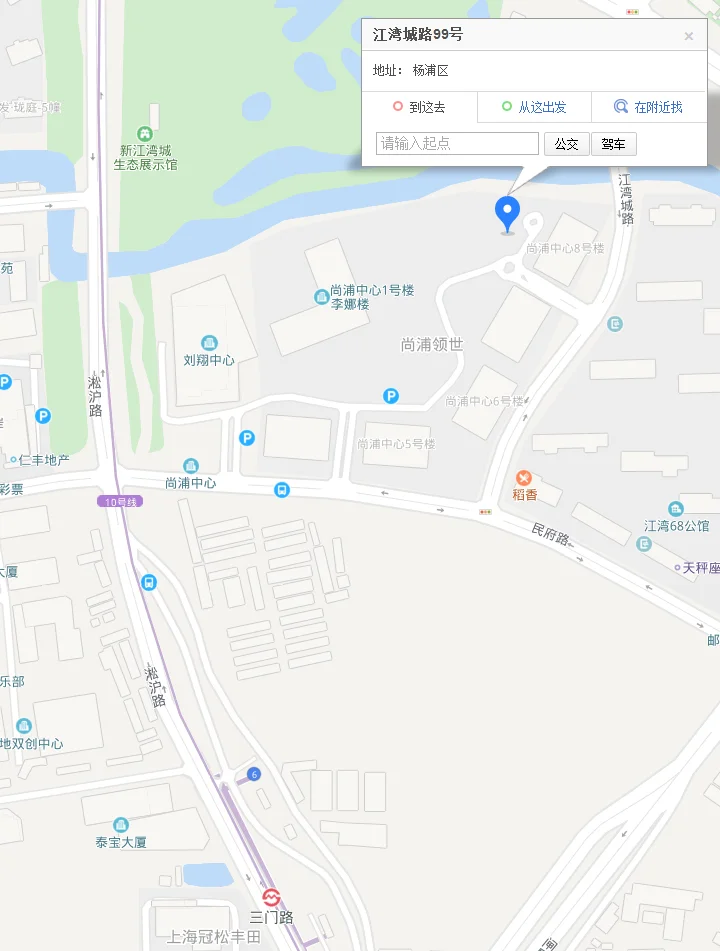This screenshot has height=951, width=720.
Task: Click the 请输入起点 input field
Action: click(455, 143)
